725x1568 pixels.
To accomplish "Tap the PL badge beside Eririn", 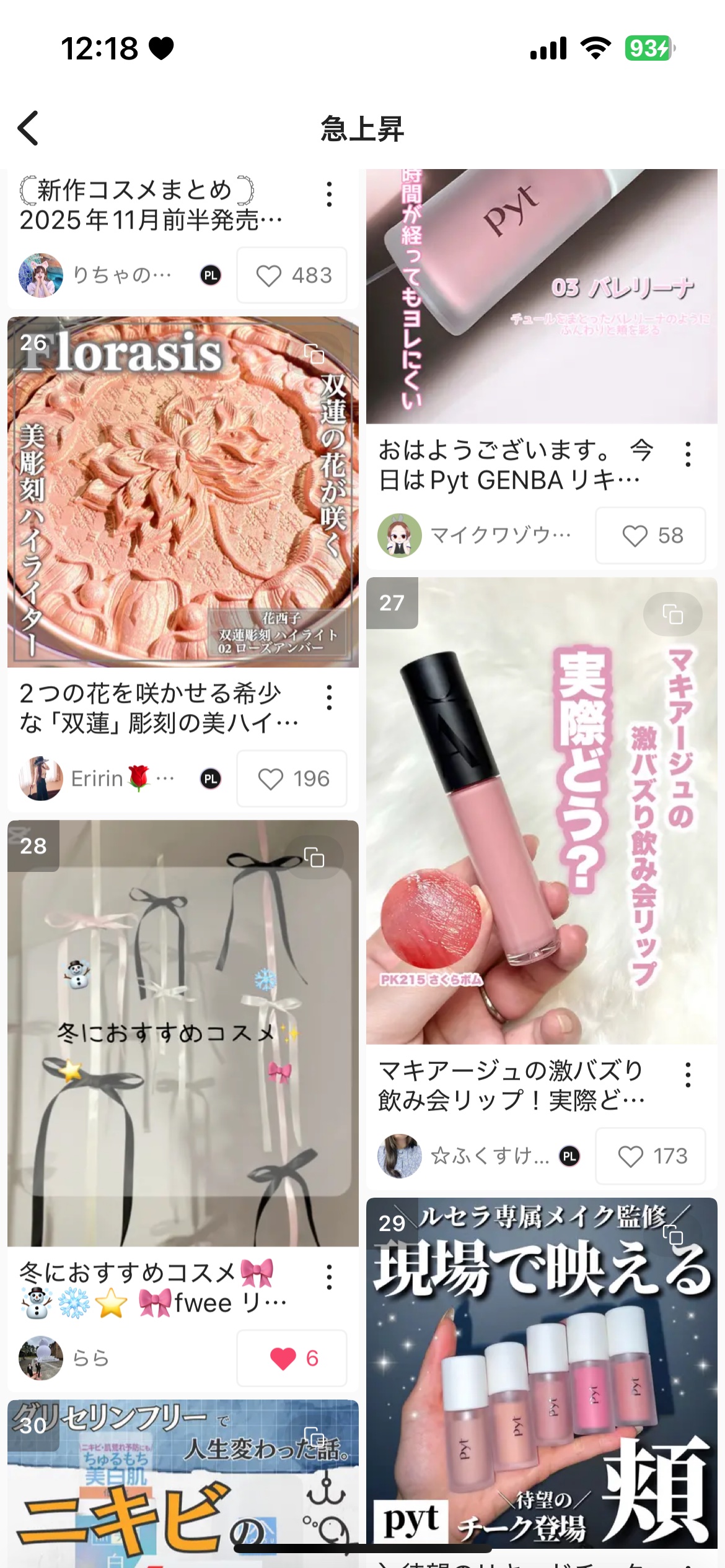I will (x=211, y=780).
